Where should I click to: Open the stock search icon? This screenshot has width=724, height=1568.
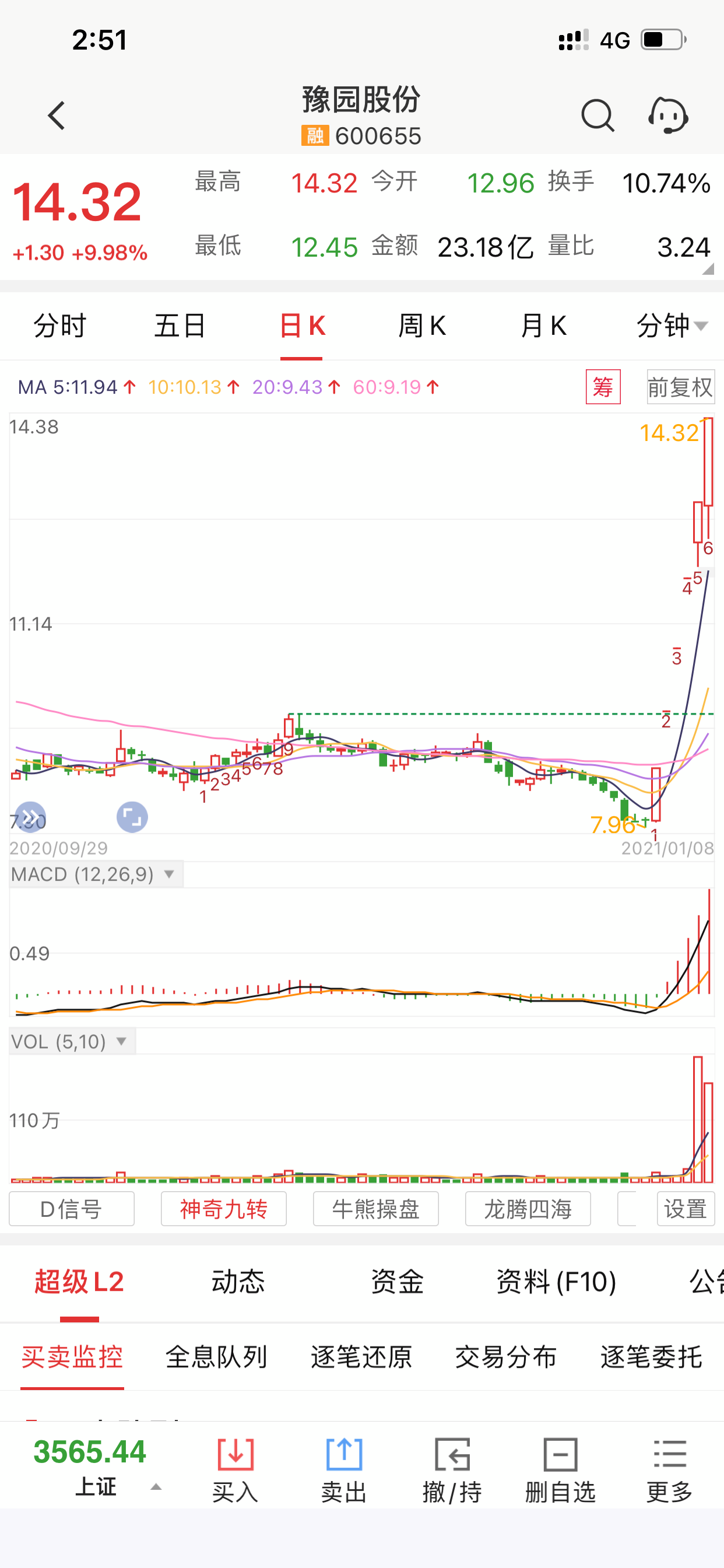(597, 116)
